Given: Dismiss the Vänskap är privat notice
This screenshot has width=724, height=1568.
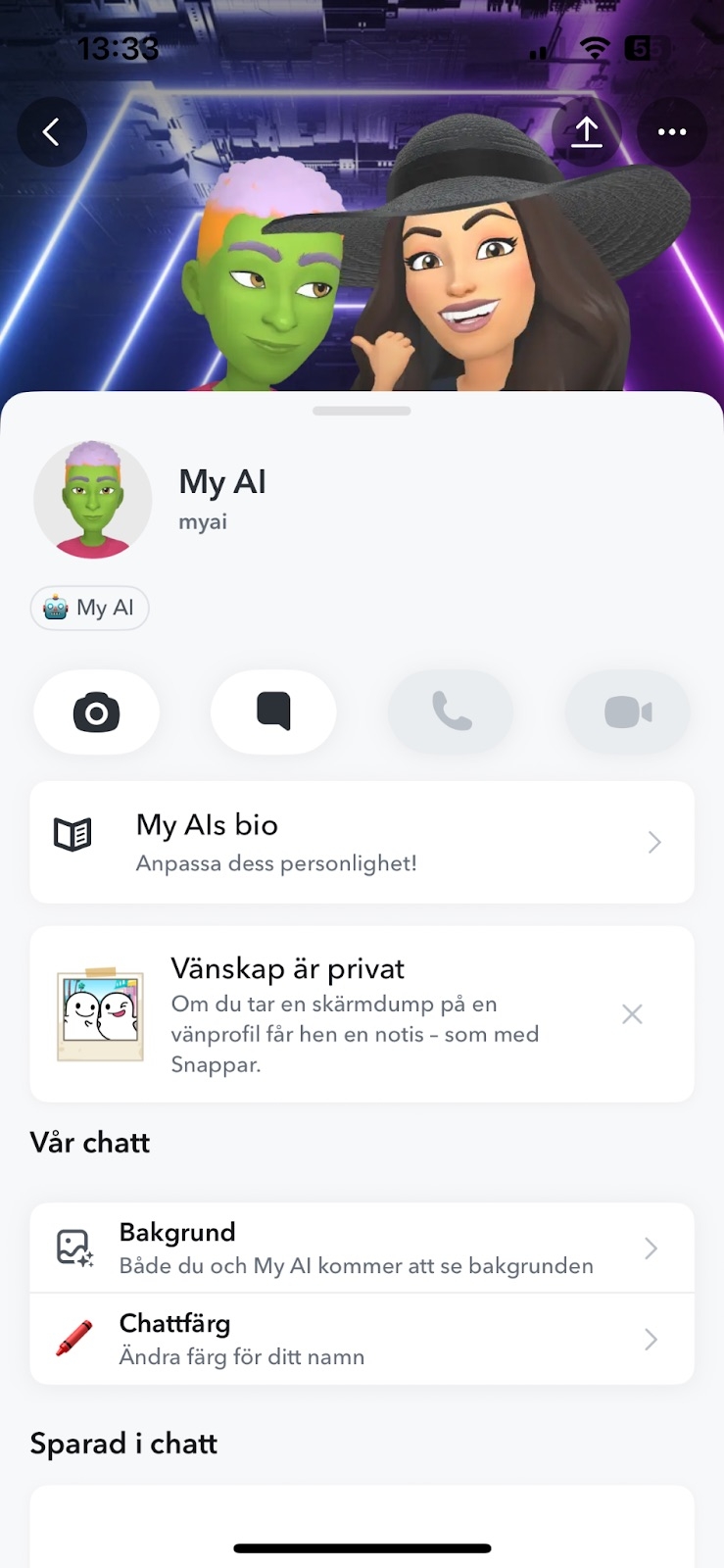Looking at the screenshot, I should [x=632, y=1013].
